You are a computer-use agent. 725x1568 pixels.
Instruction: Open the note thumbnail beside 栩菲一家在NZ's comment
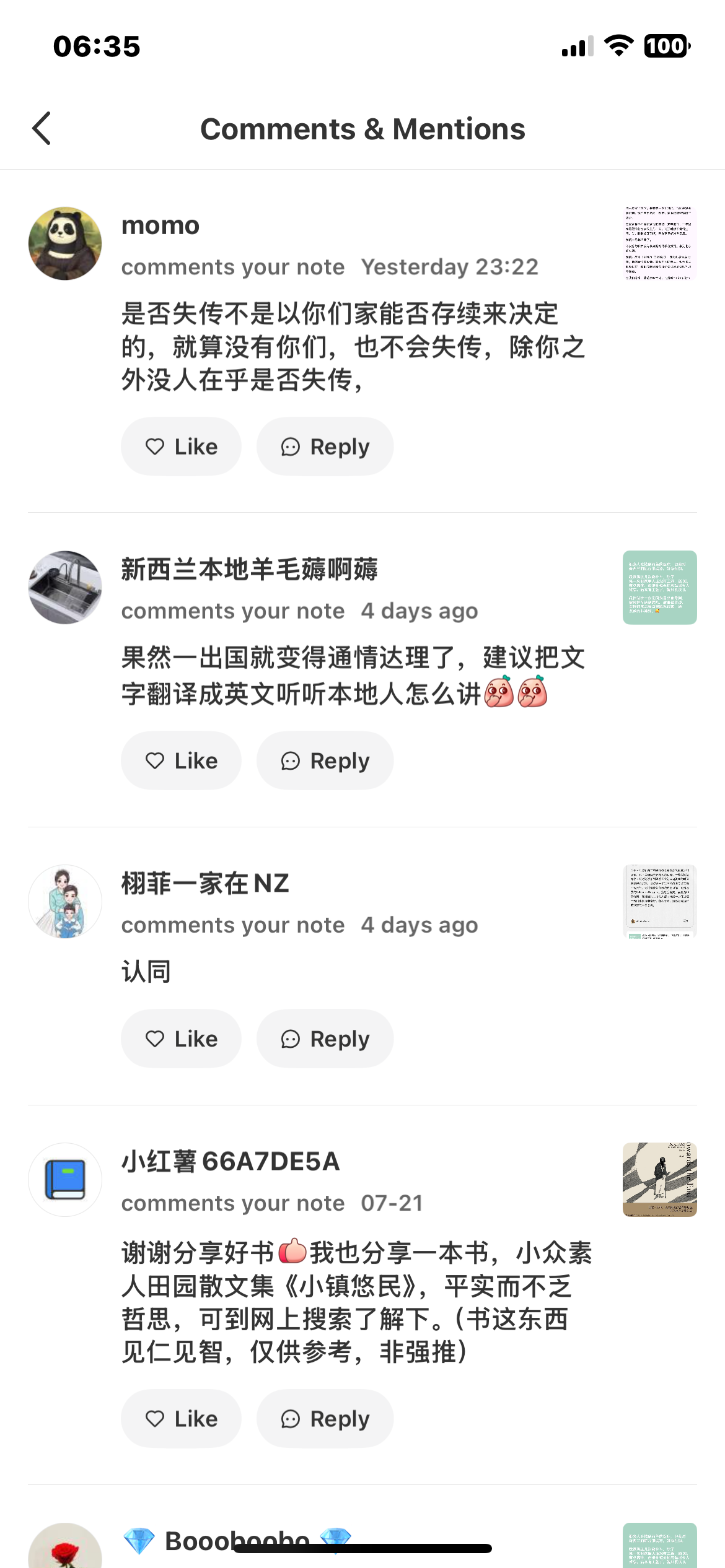tap(659, 901)
